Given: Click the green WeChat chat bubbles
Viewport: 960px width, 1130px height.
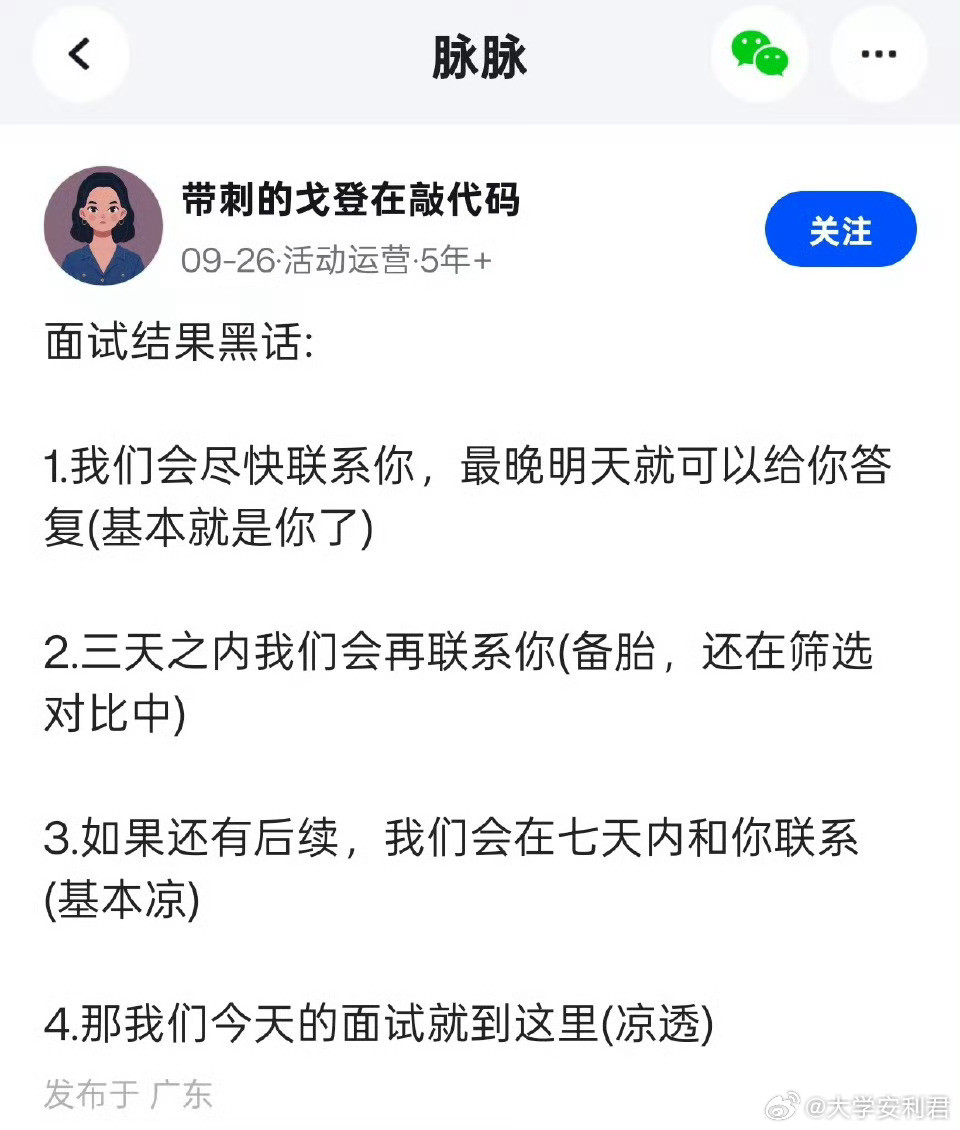Looking at the screenshot, I should [x=759, y=55].
